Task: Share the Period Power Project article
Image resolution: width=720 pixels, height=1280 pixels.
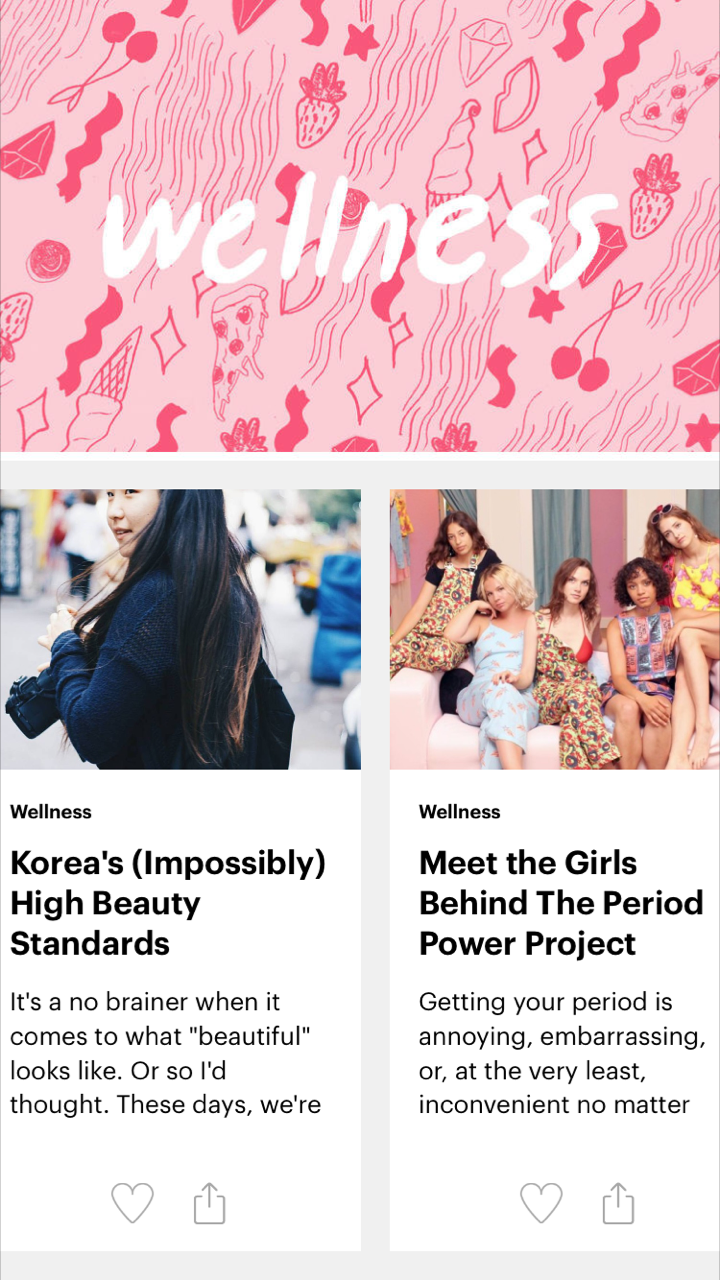Action: (618, 1203)
